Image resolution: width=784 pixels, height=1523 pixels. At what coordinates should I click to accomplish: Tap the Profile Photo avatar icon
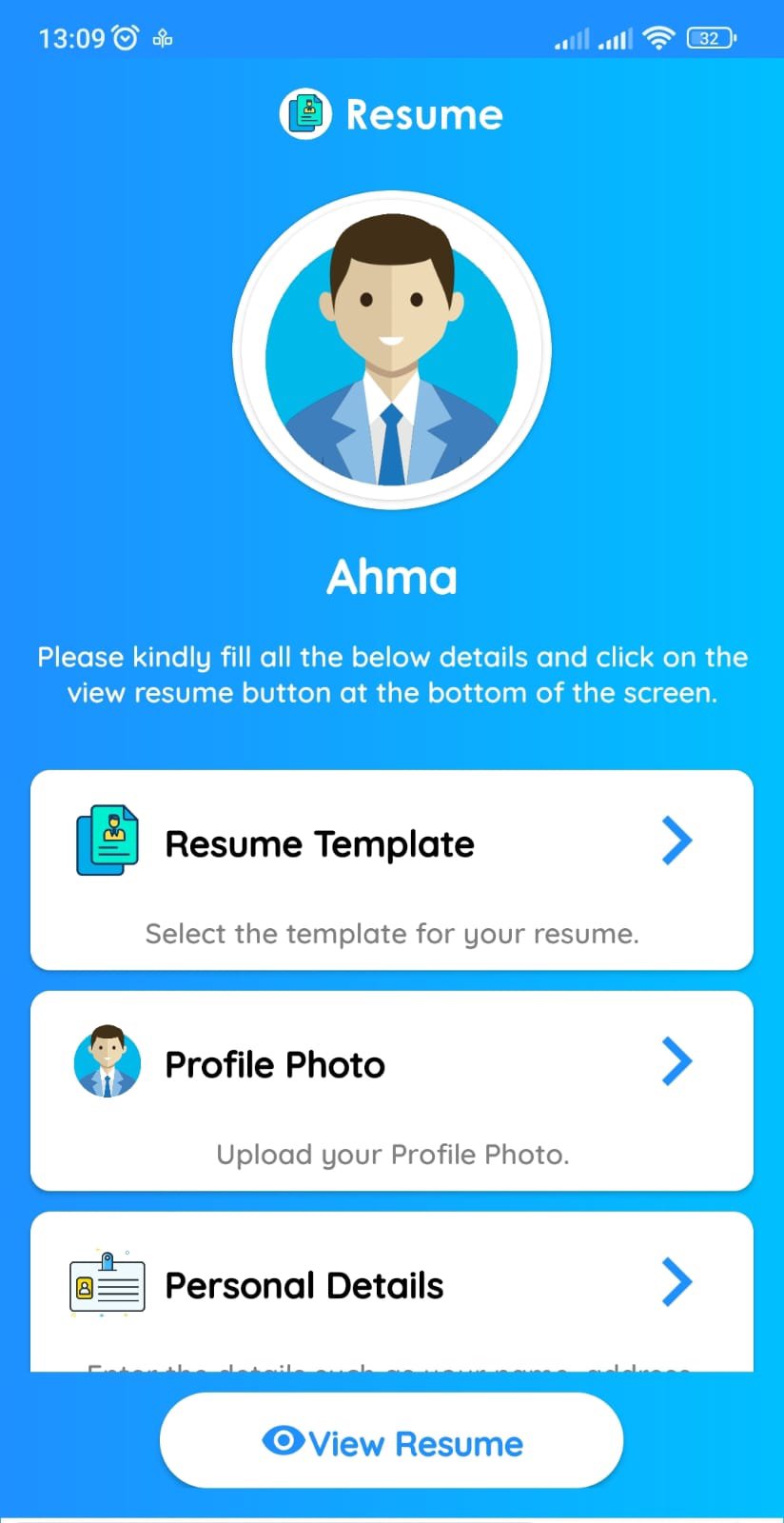point(108,1060)
